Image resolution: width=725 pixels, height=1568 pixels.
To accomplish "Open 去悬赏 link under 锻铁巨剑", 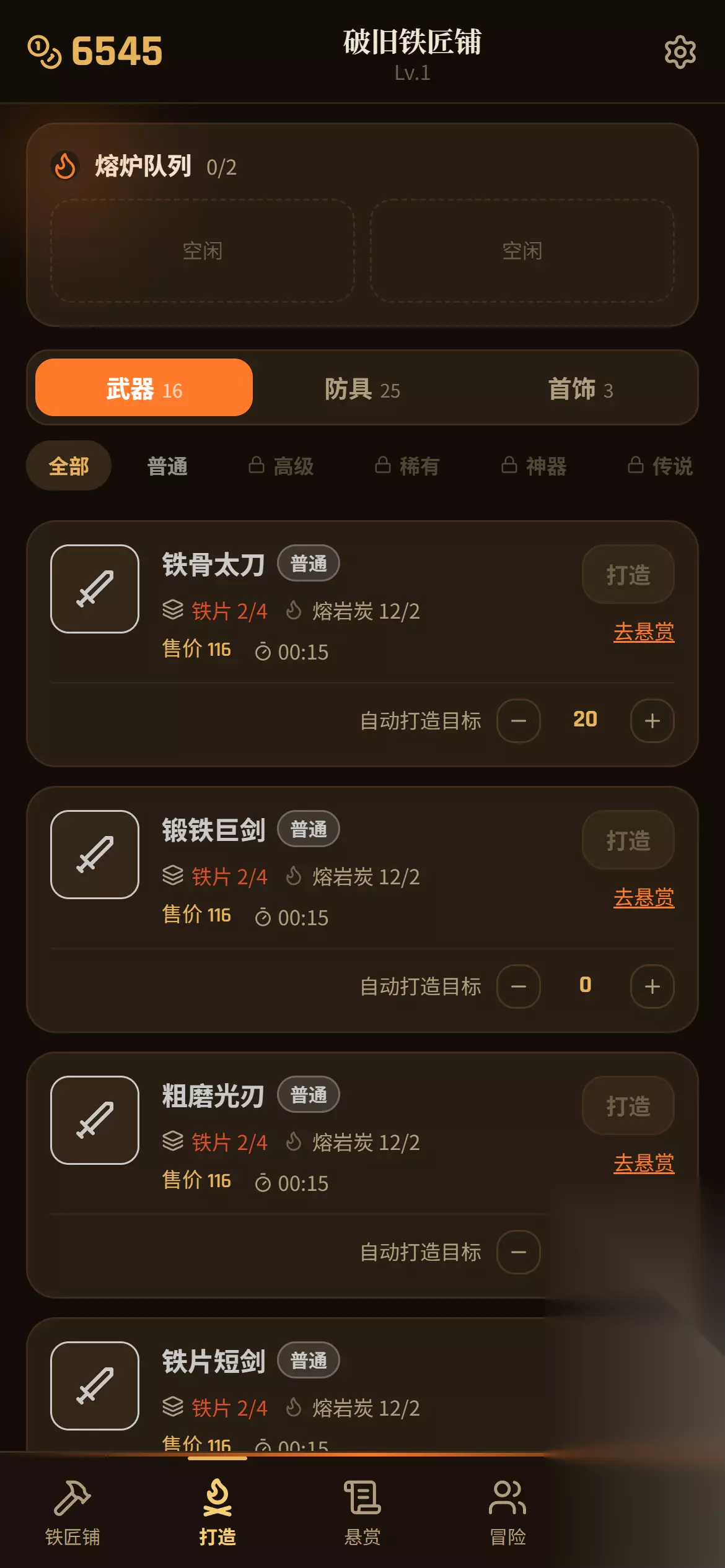I will [x=644, y=897].
